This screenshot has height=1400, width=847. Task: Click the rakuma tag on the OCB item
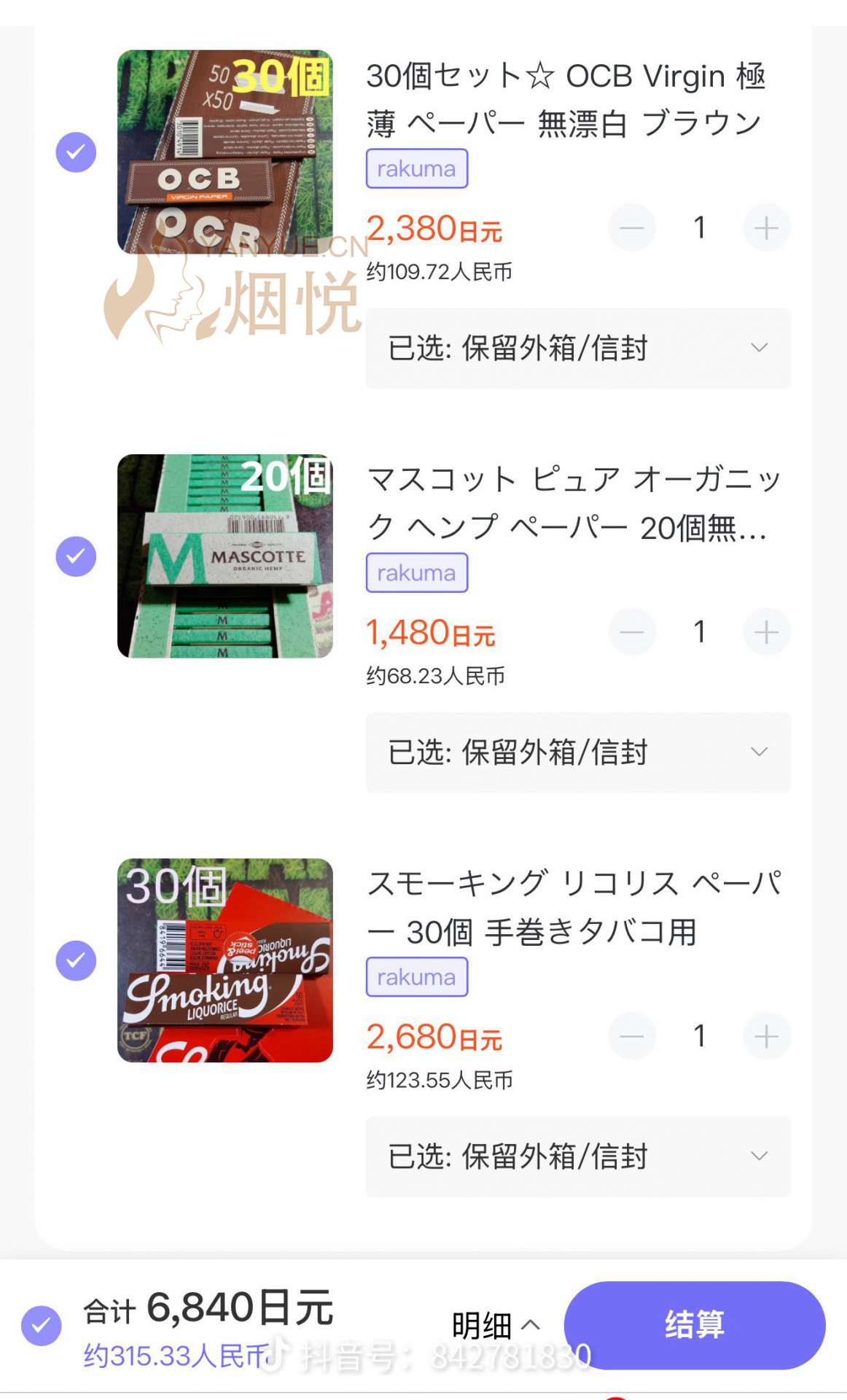click(x=418, y=168)
